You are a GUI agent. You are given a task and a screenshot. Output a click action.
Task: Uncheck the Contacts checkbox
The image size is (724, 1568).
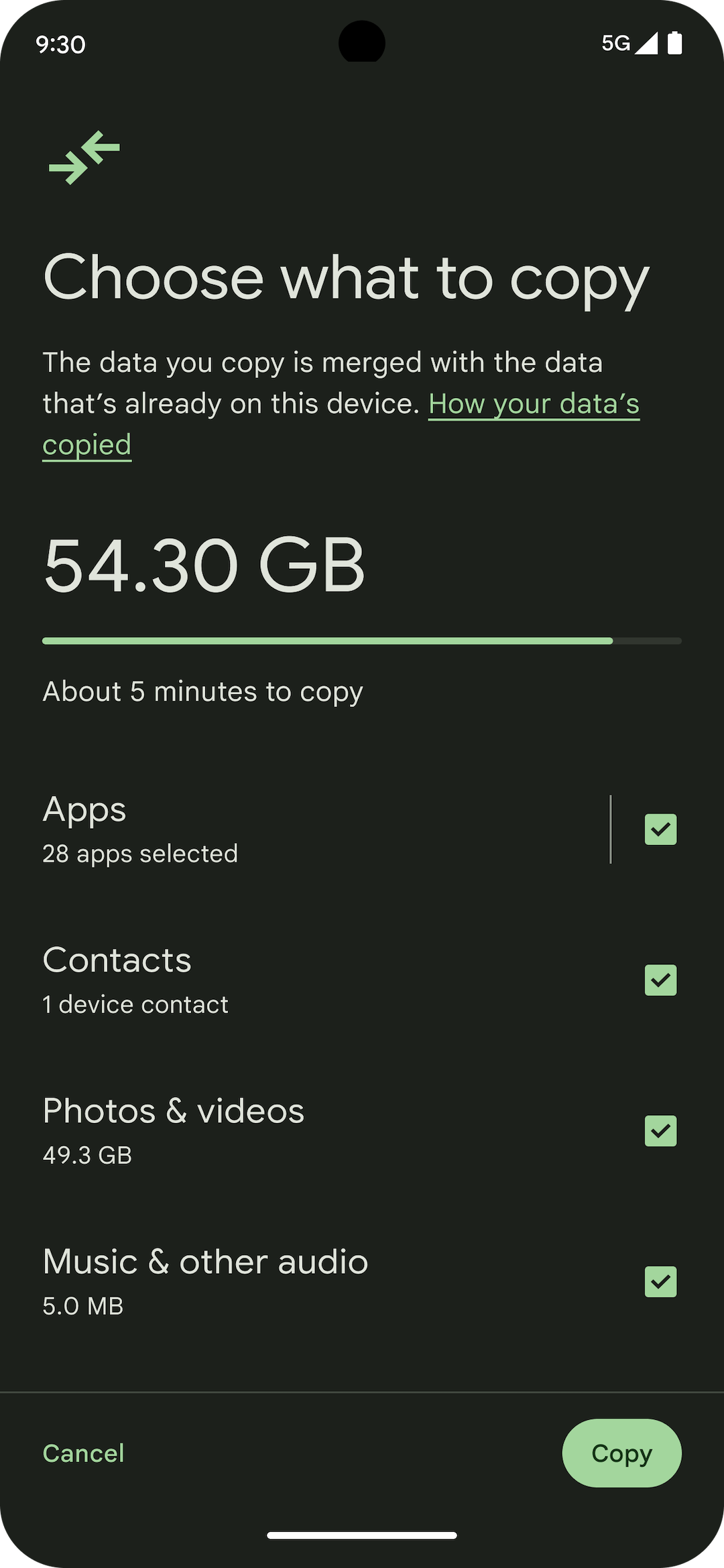click(x=660, y=980)
